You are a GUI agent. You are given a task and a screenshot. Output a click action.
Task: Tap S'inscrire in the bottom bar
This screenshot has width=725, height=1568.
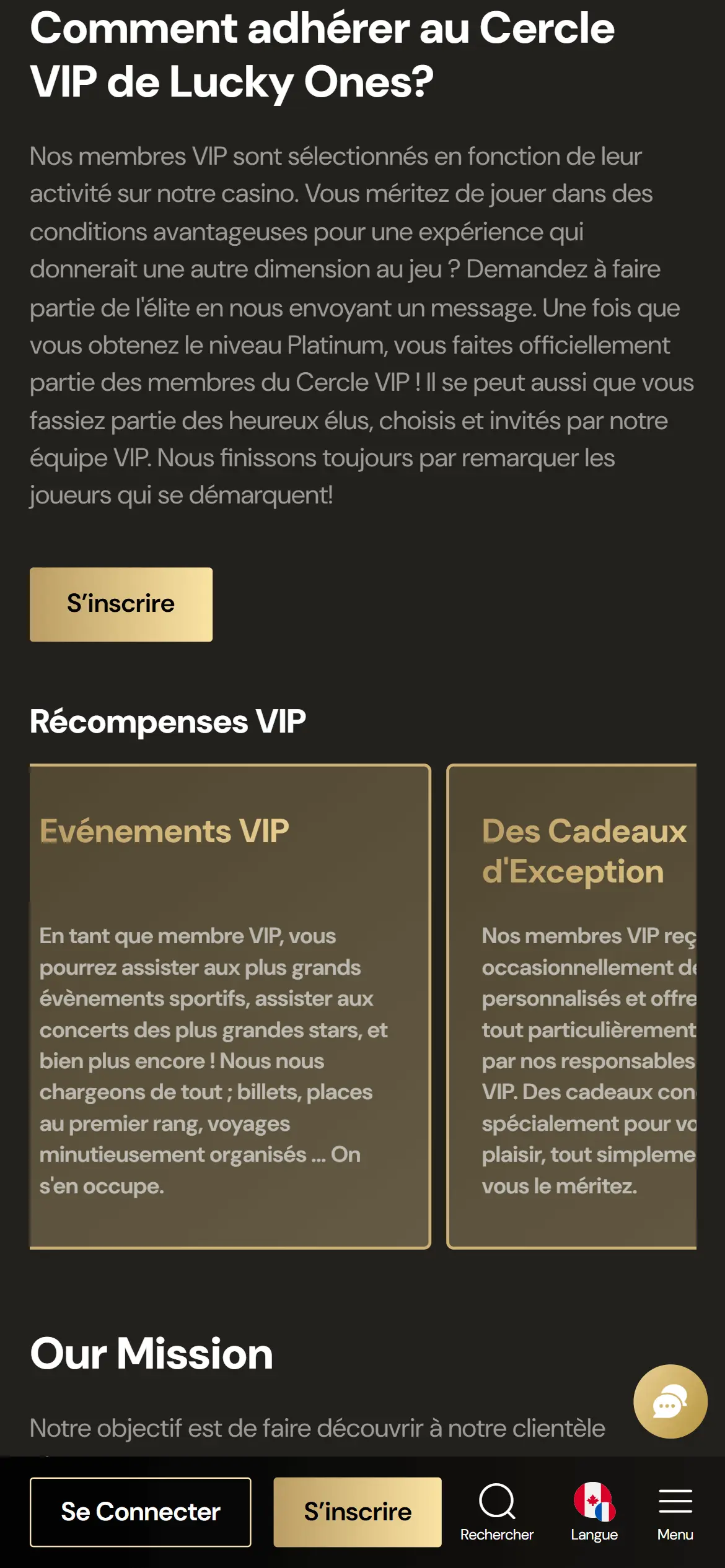(x=358, y=1512)
